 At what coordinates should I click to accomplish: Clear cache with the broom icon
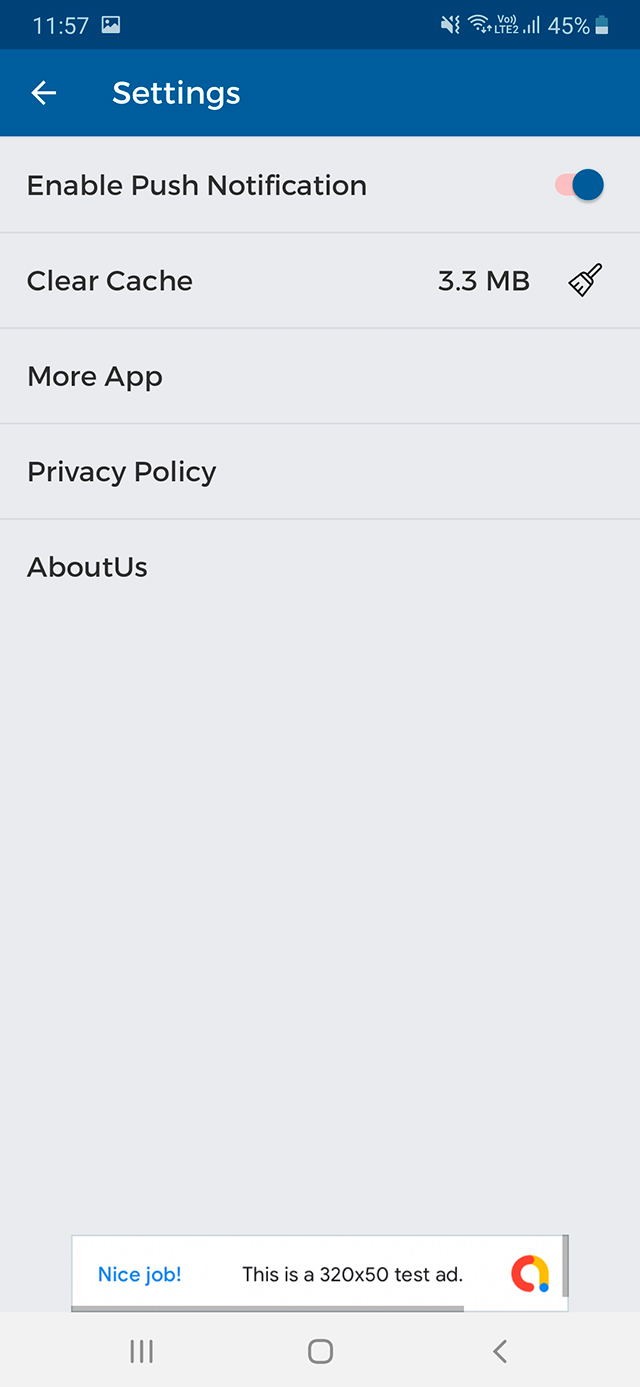point(585,281)
